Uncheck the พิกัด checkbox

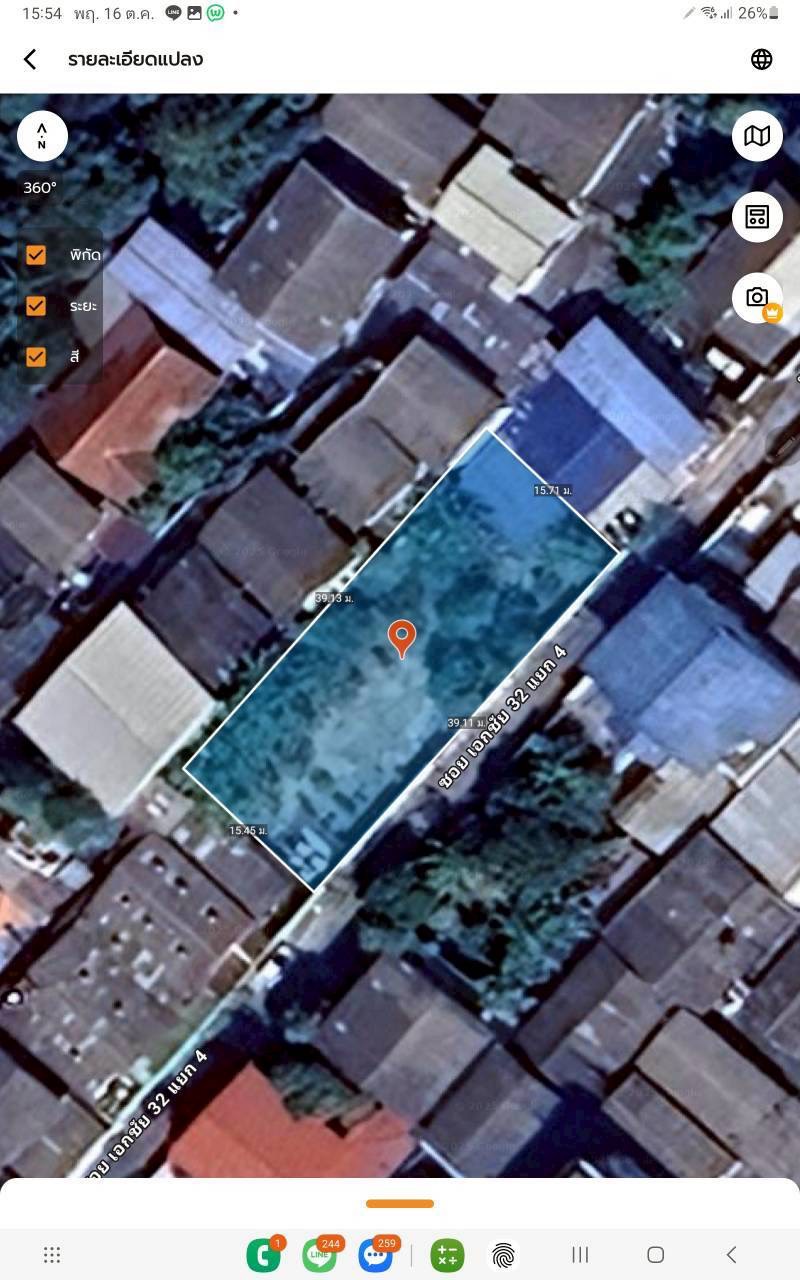pyautogui.click(x=36, y=255)
